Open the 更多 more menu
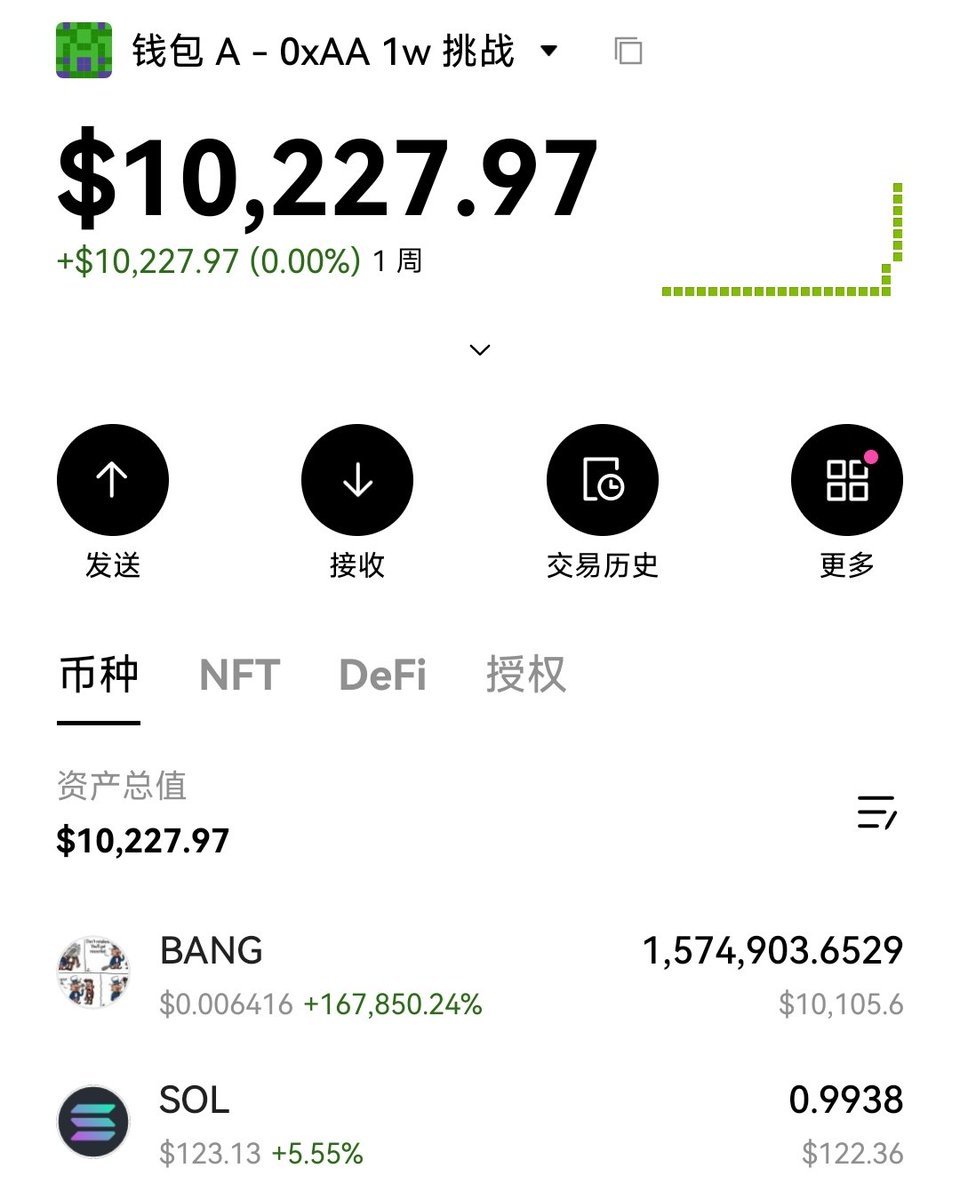Viewport: 960px width, 1200px height. tap(847, 480)
